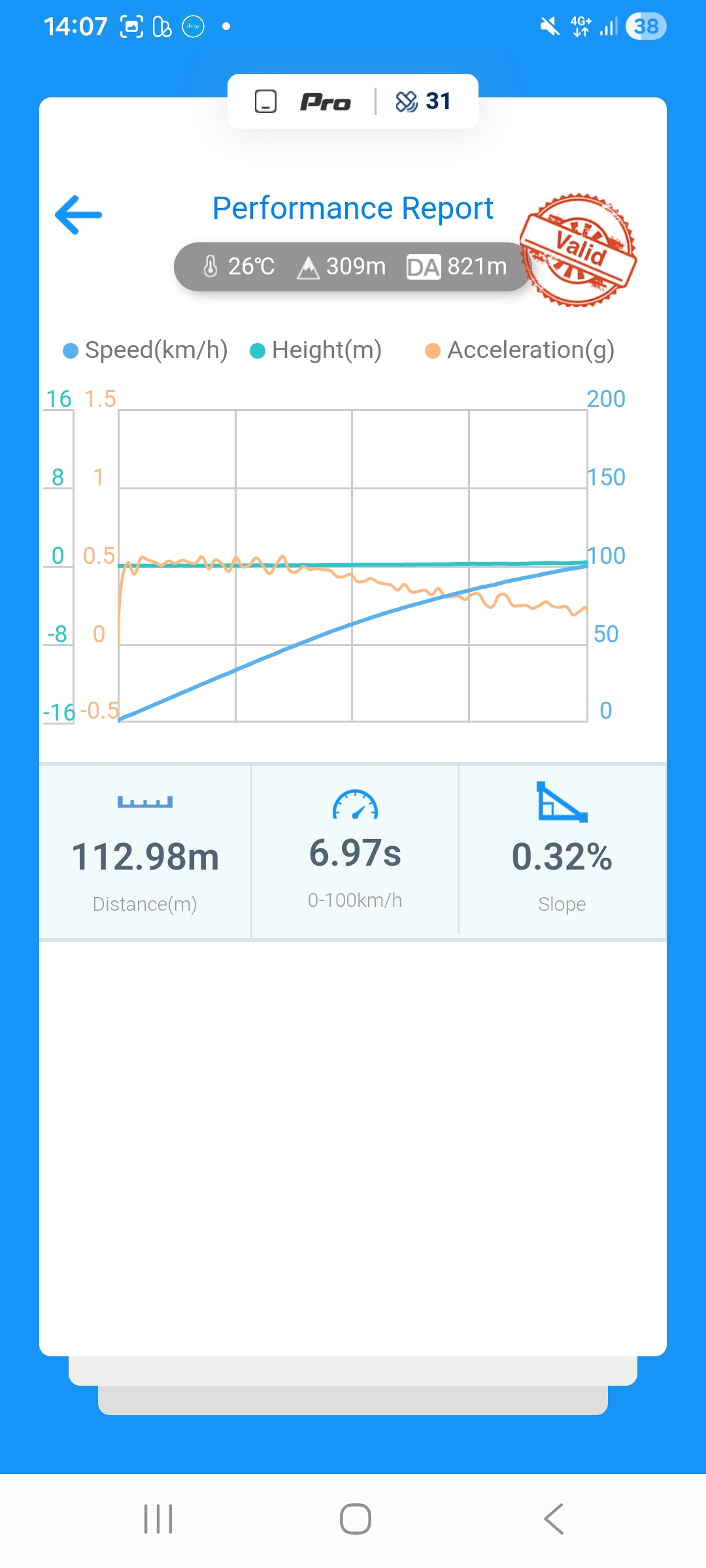Go to home via the system button
The width and height of the screenshot is (706, 1568).
356,1519
